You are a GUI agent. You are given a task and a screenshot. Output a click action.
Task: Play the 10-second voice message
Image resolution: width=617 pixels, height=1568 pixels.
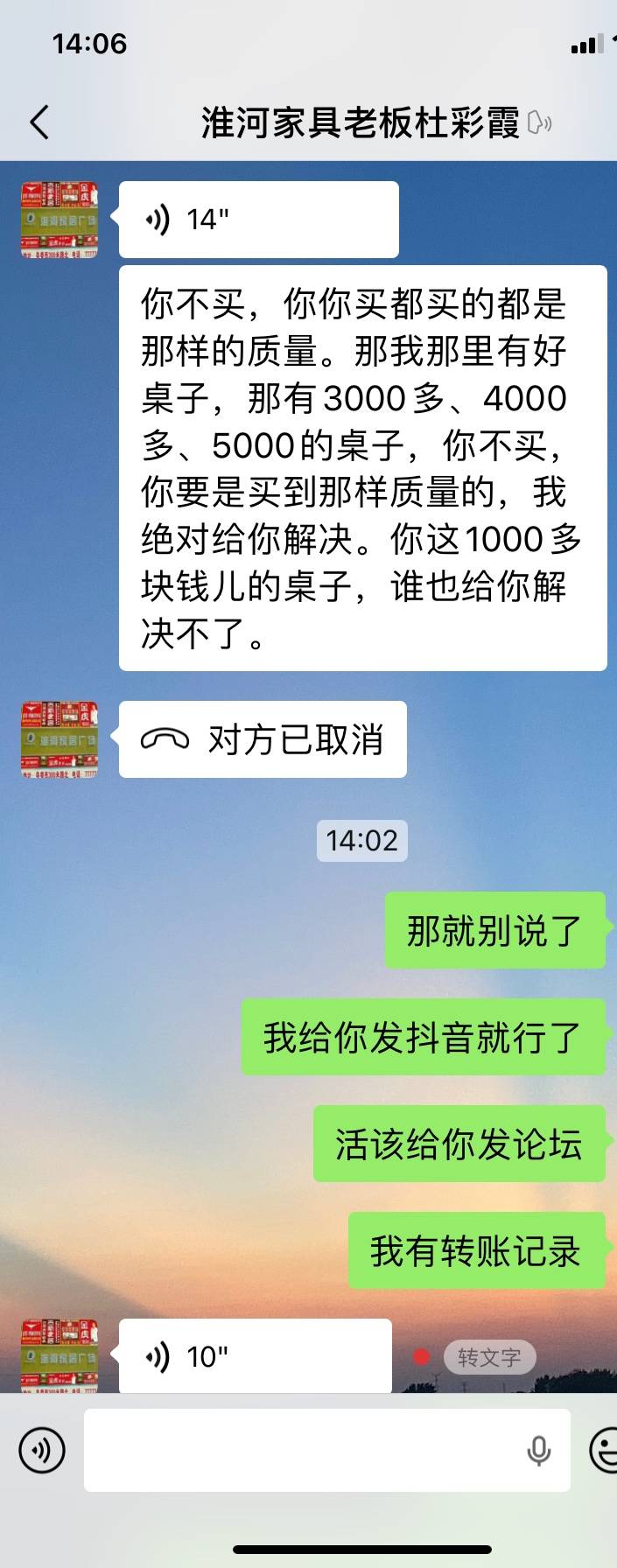click(254, 1356)
